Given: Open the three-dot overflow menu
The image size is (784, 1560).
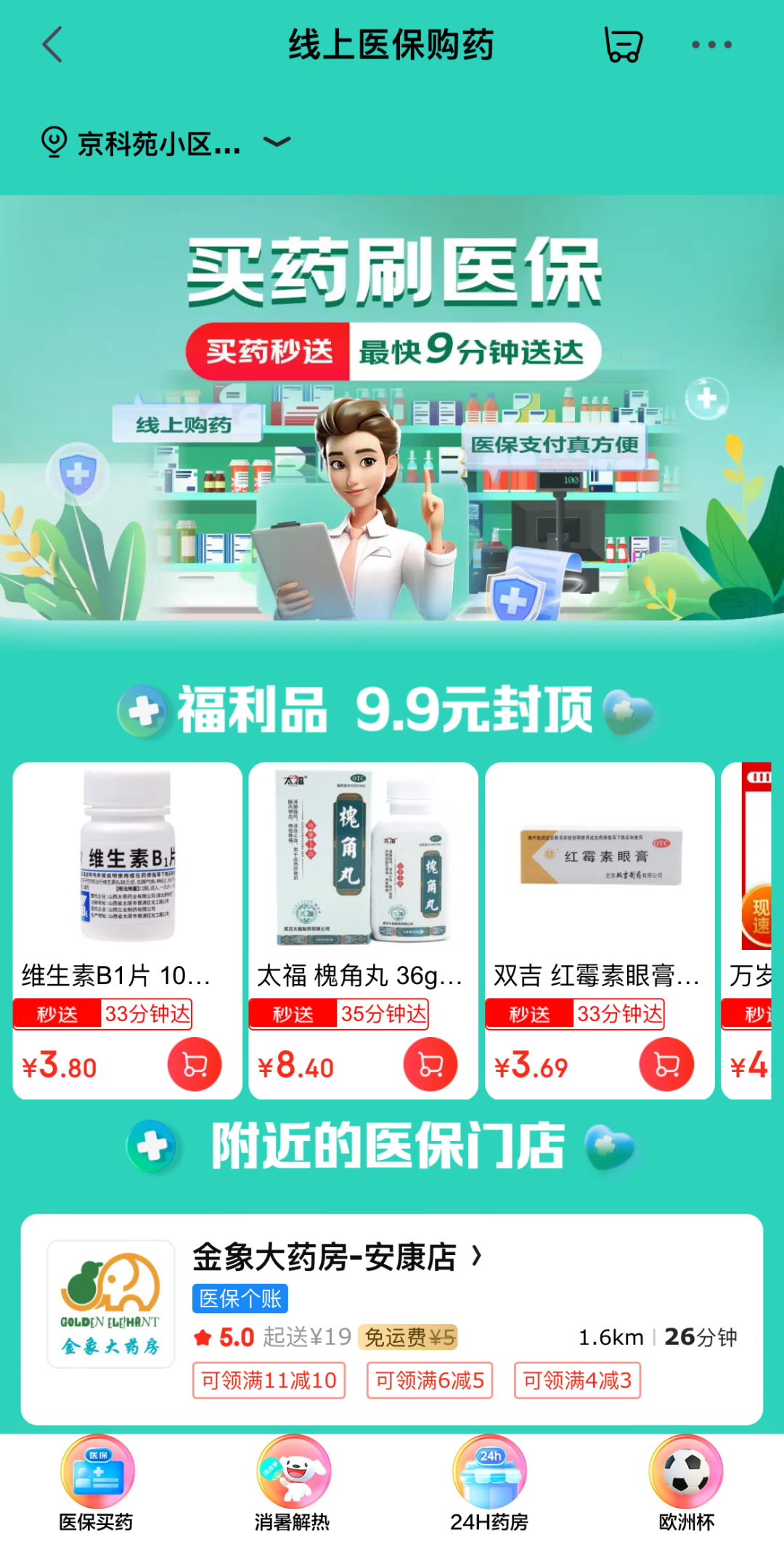Looking at the screenshot, I should tap(711, 45).
